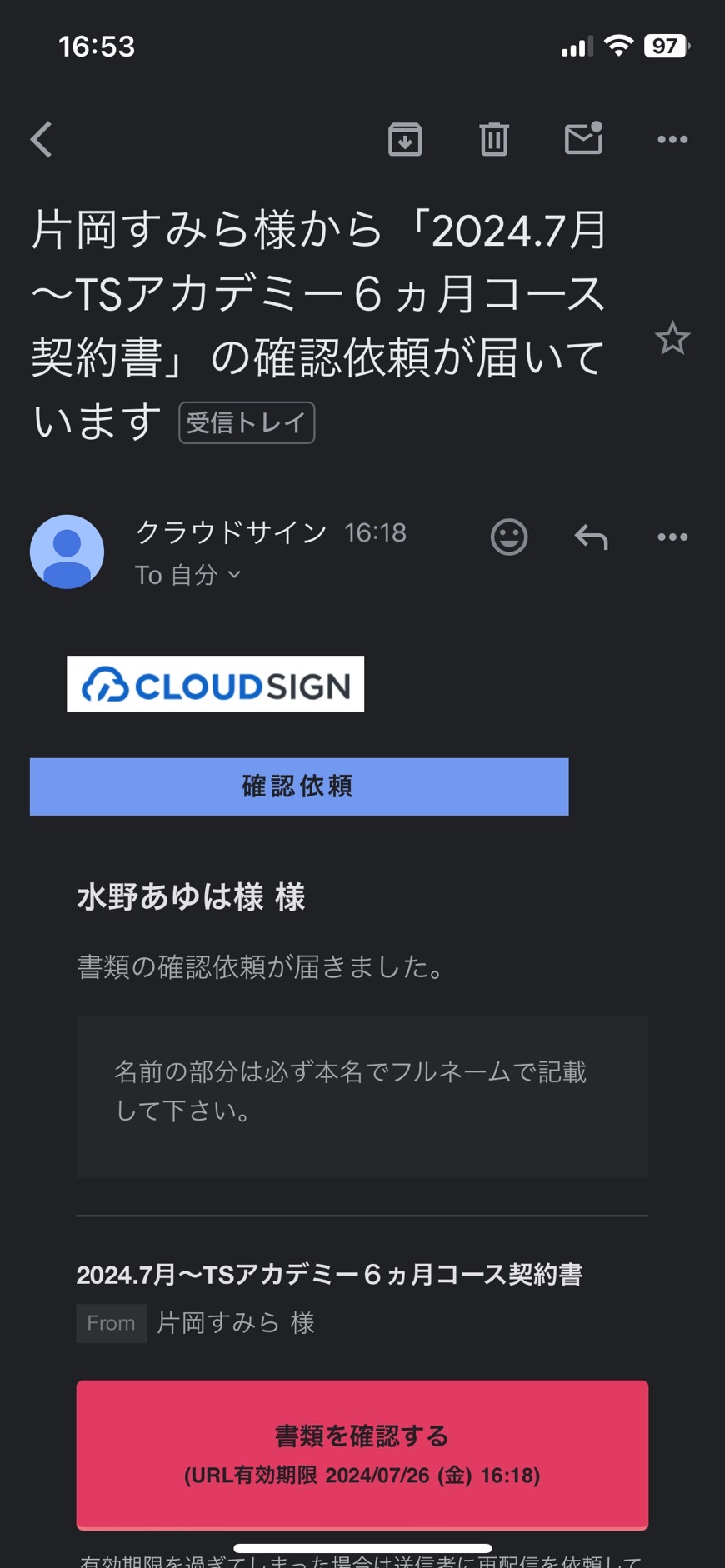Star this email
The image size is (725, 1568).
click(672, 338)
